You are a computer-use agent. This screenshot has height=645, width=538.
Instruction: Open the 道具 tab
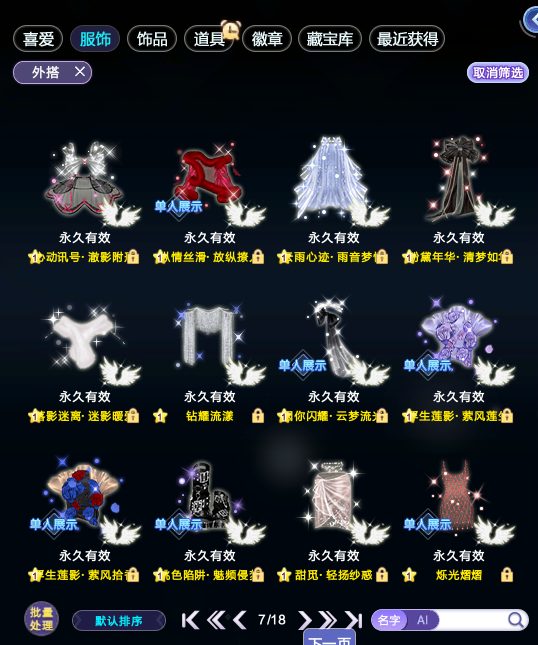(209, 39)
